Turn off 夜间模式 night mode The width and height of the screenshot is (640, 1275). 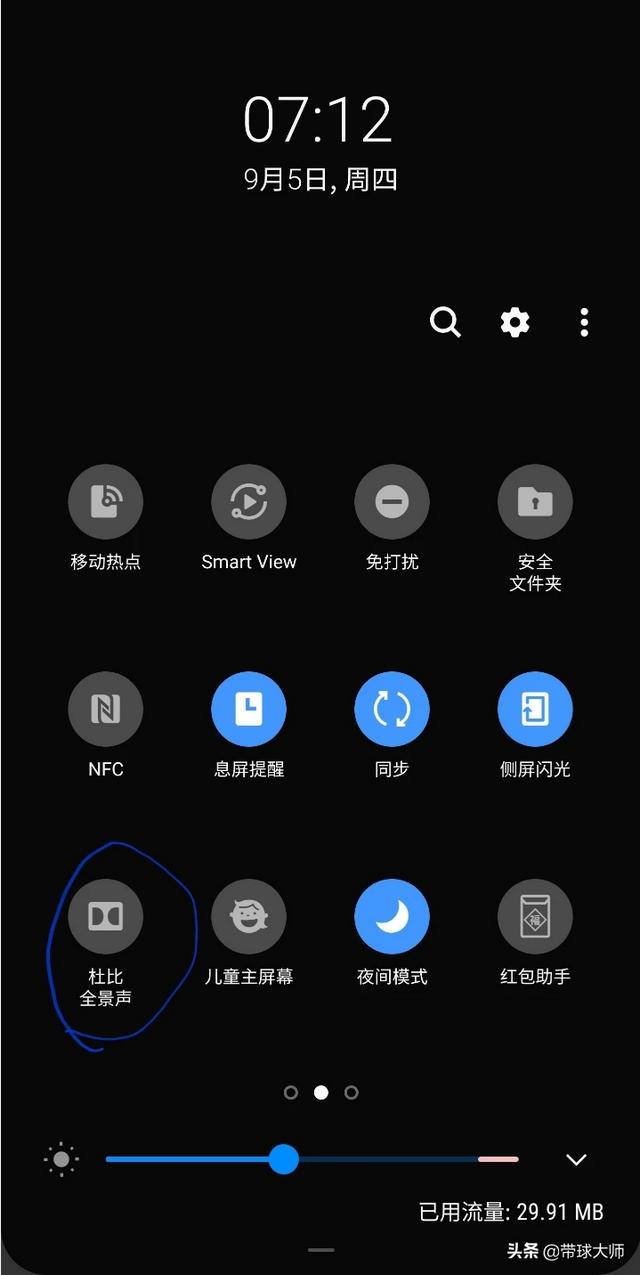click(x=392, y=917)
